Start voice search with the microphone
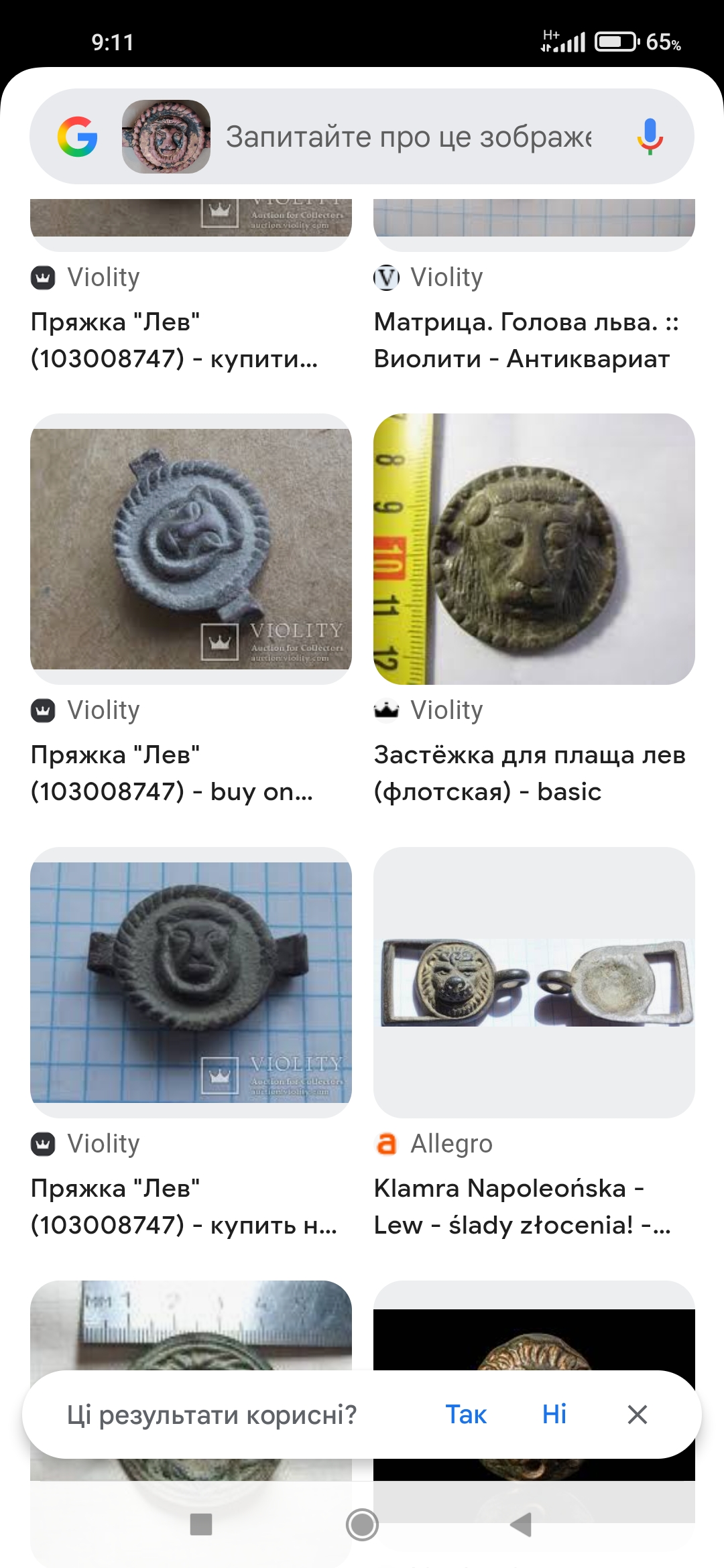The image size is (724, 1568). click(x=650, y=137)
